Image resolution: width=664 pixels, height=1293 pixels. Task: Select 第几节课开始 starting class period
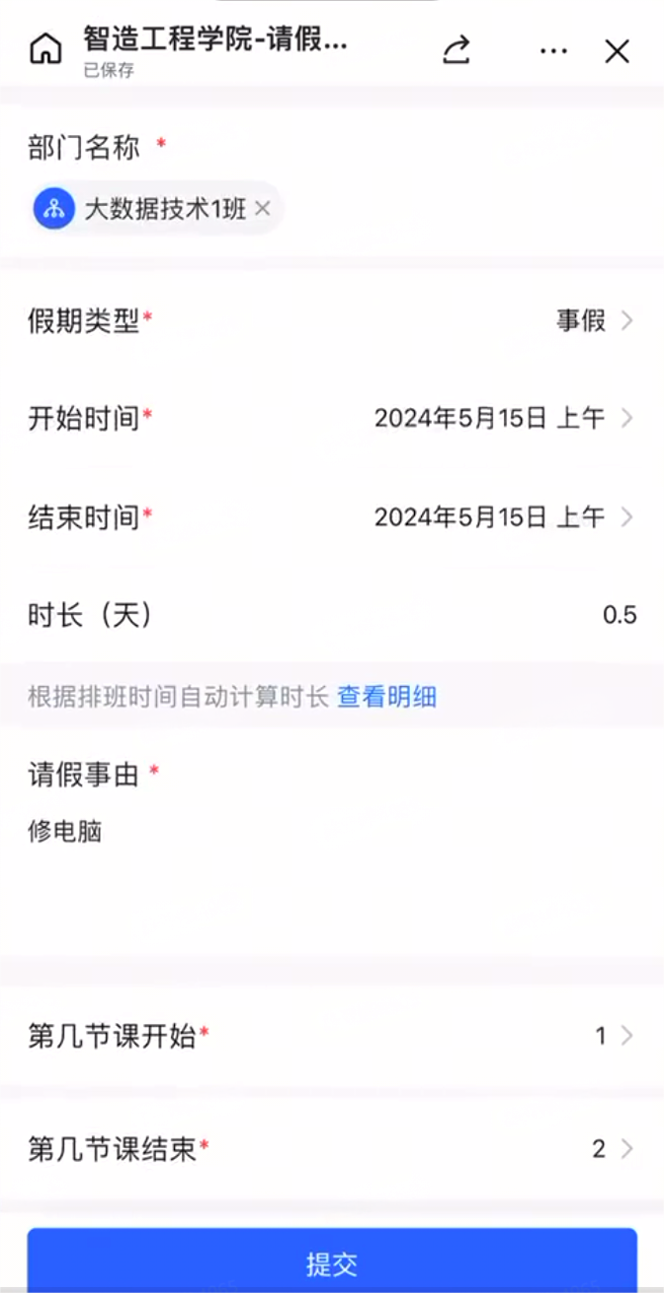pos(612,1036)
